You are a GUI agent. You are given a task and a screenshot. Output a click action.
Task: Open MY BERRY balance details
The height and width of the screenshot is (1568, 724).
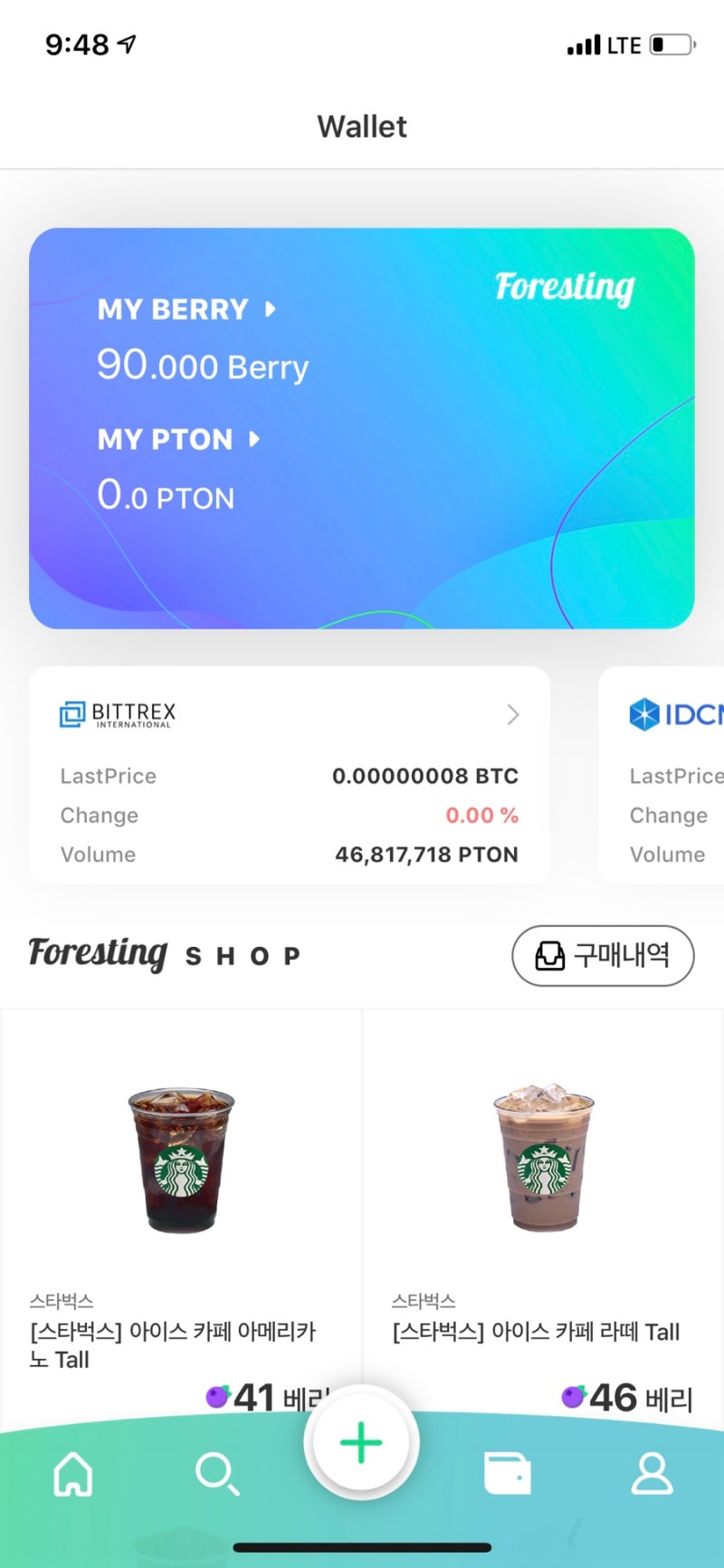click(x=186, y=310)
